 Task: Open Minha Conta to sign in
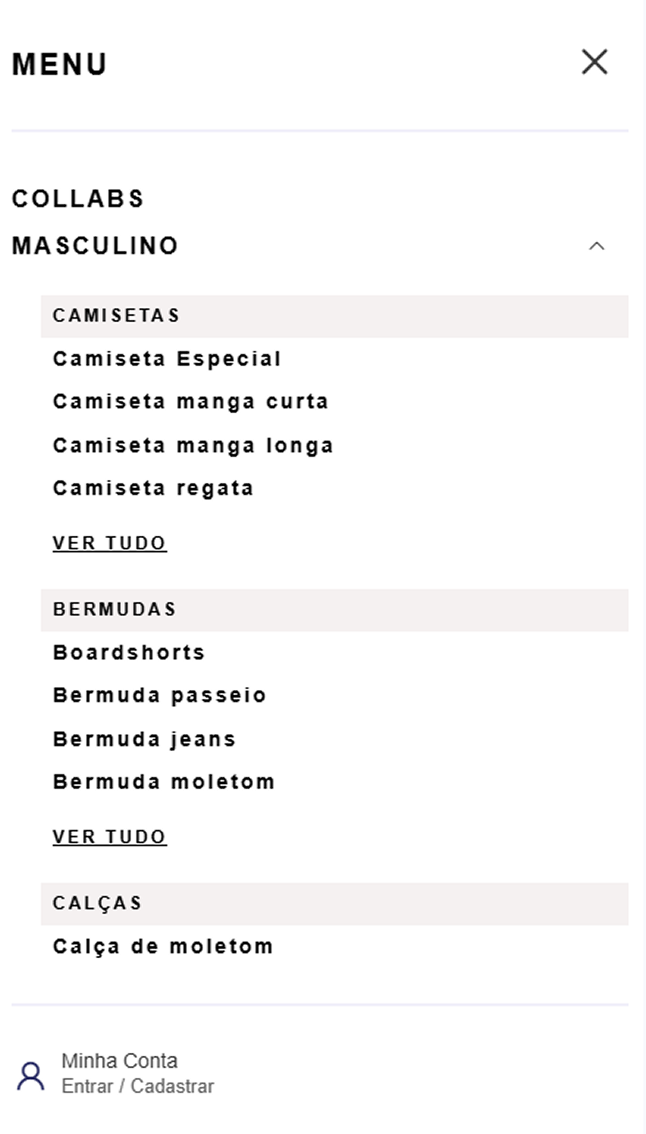[118, 1073]
